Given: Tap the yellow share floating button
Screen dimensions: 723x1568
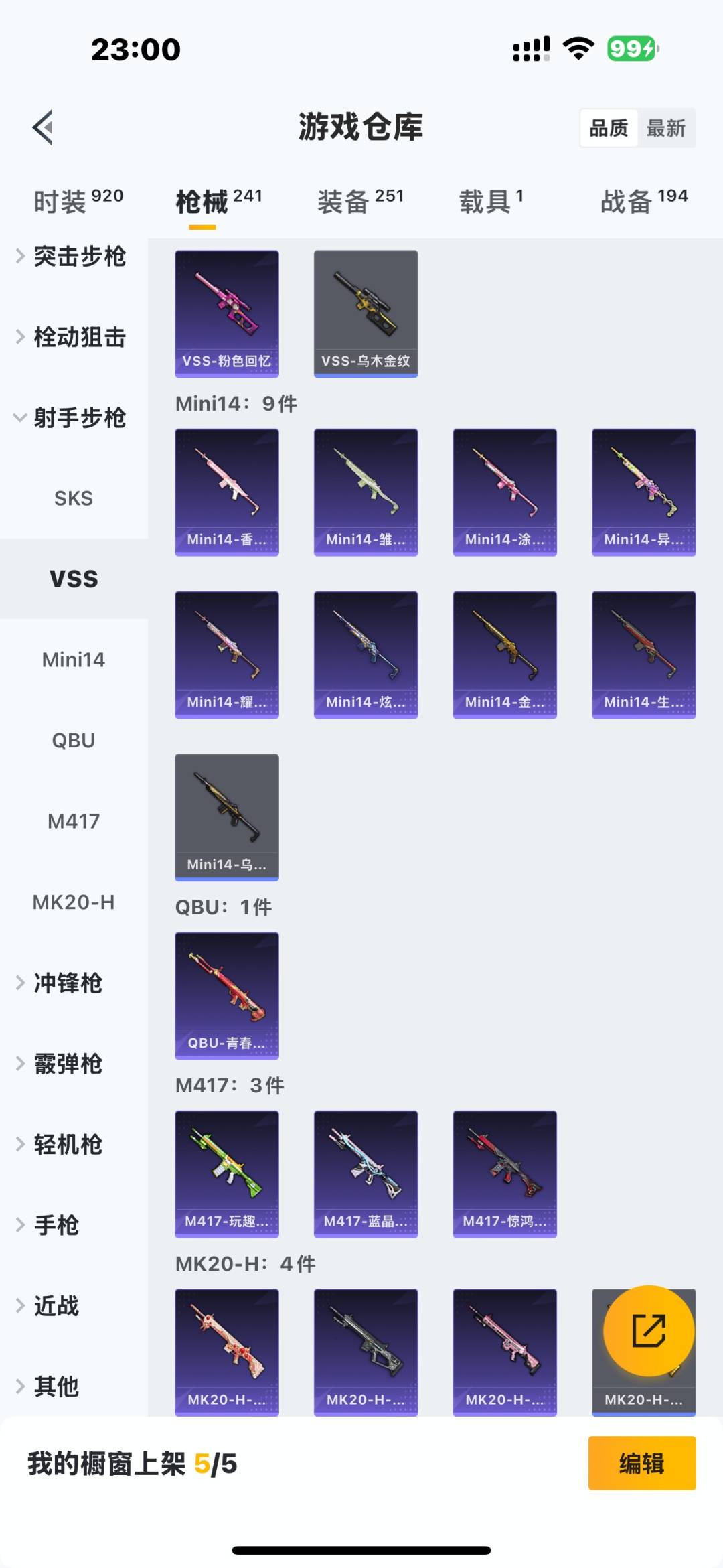Looking at the screenshot, I should [649, 1330].
